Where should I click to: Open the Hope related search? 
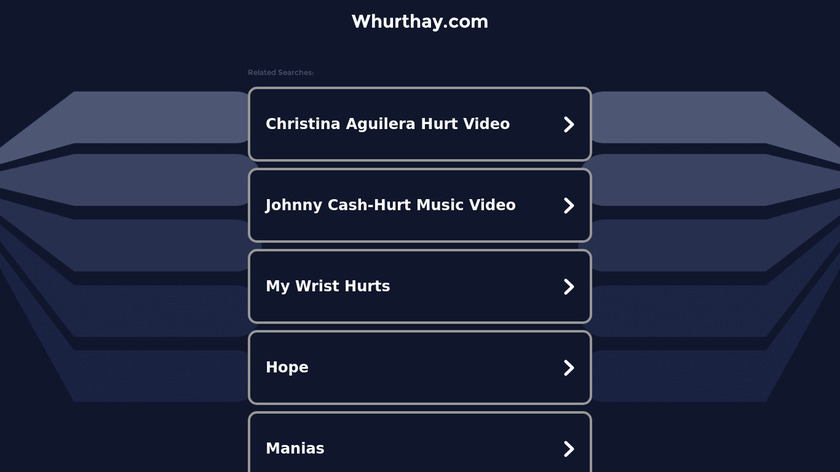point(419,367)
